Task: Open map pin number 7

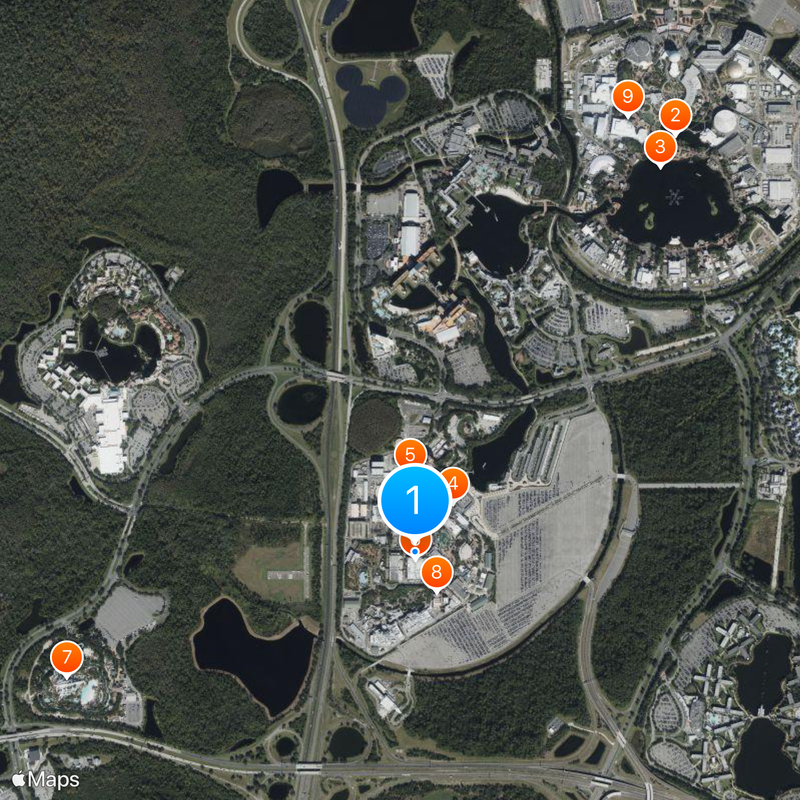Action: [x=66, y=658]
